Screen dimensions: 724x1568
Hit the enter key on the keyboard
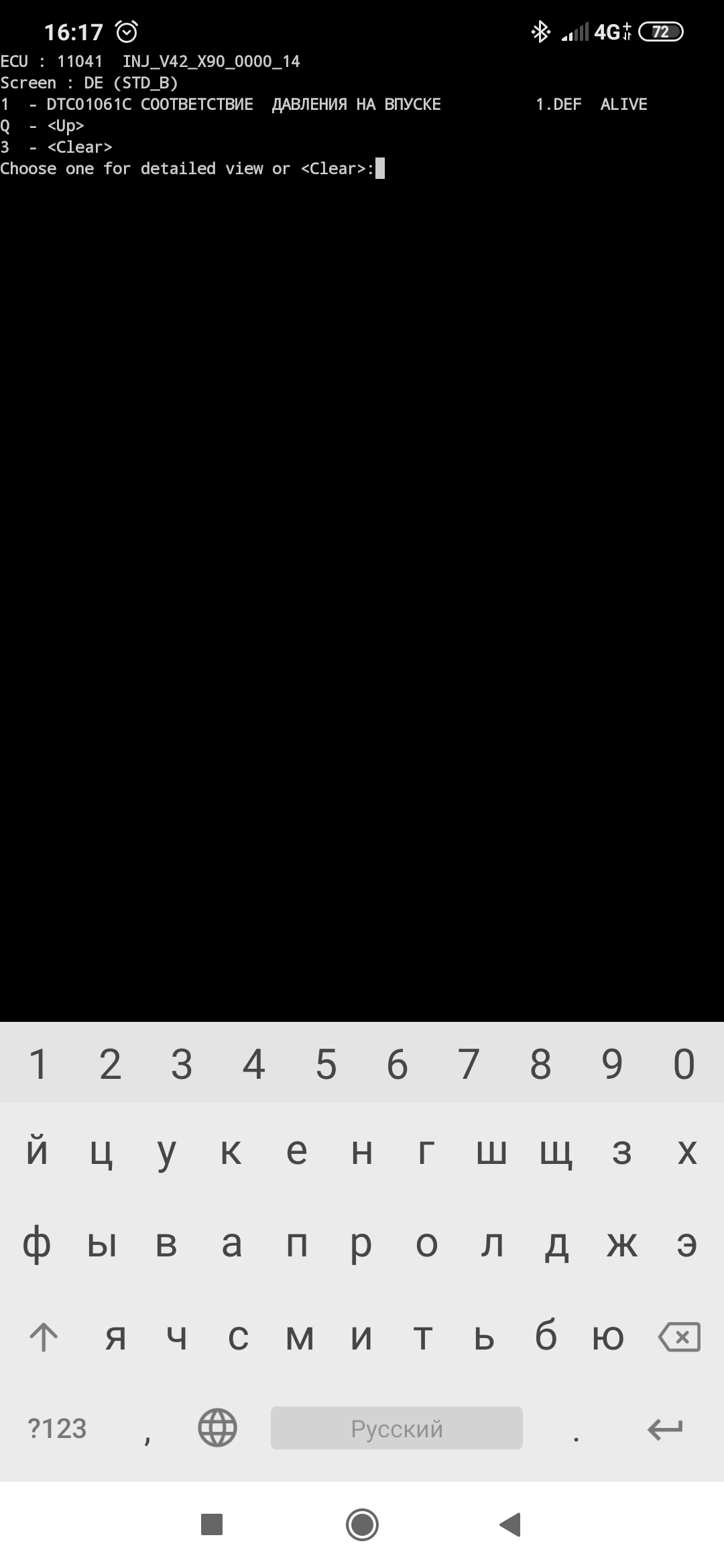point(664,1429)
